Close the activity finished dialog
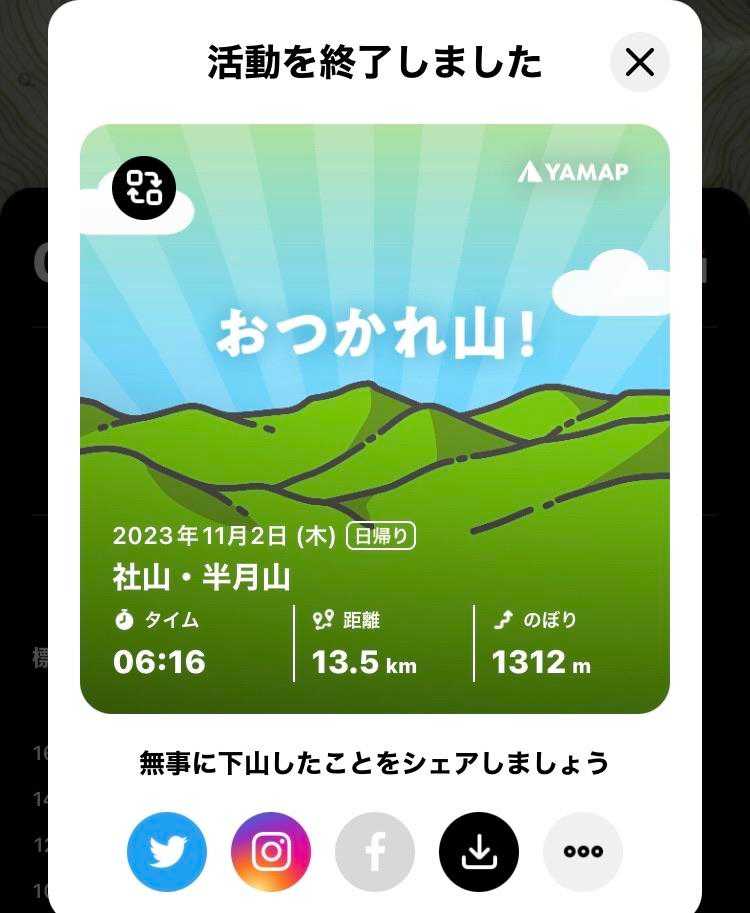750x913 pixels. click(639, 63)
